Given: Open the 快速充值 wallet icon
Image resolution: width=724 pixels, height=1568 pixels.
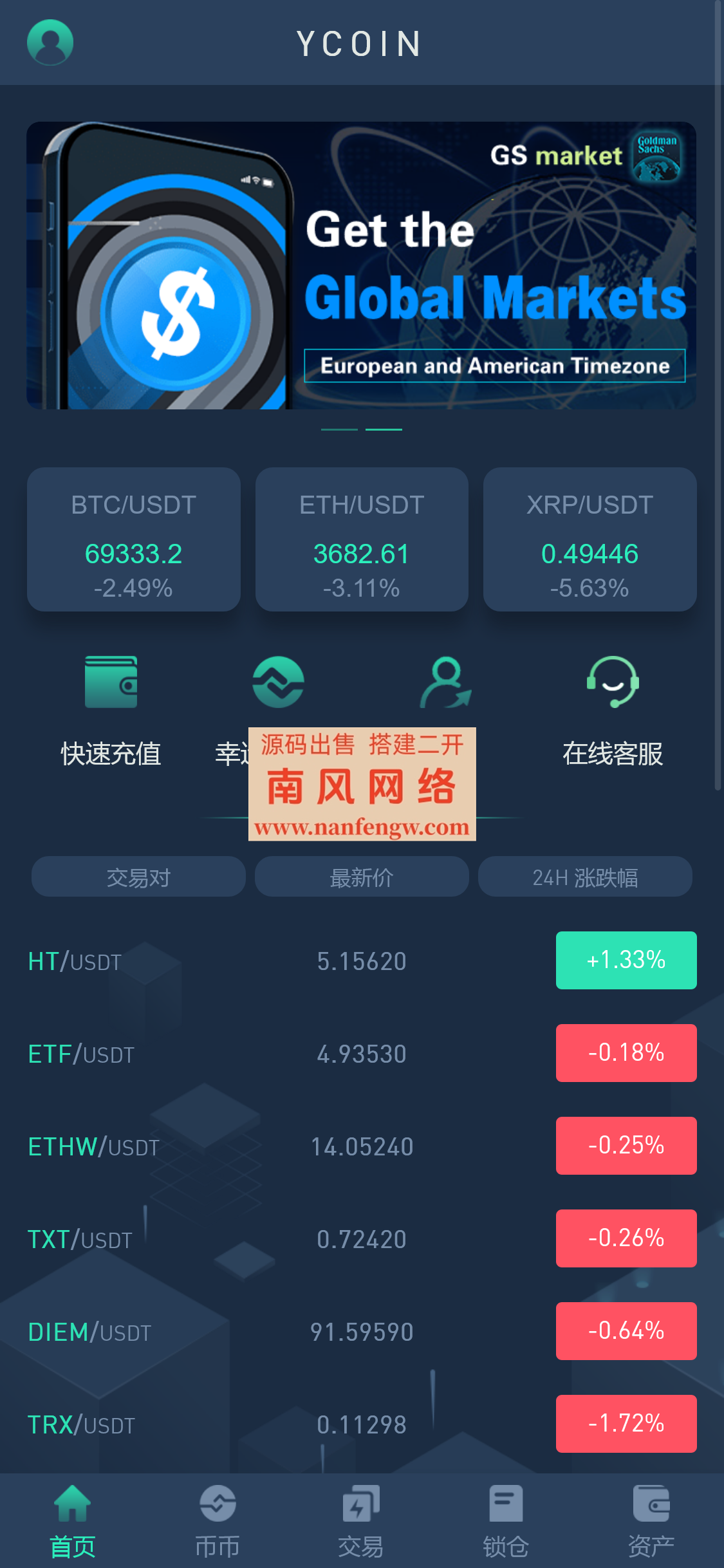Looking at the screenshot, I should point(111,684).
